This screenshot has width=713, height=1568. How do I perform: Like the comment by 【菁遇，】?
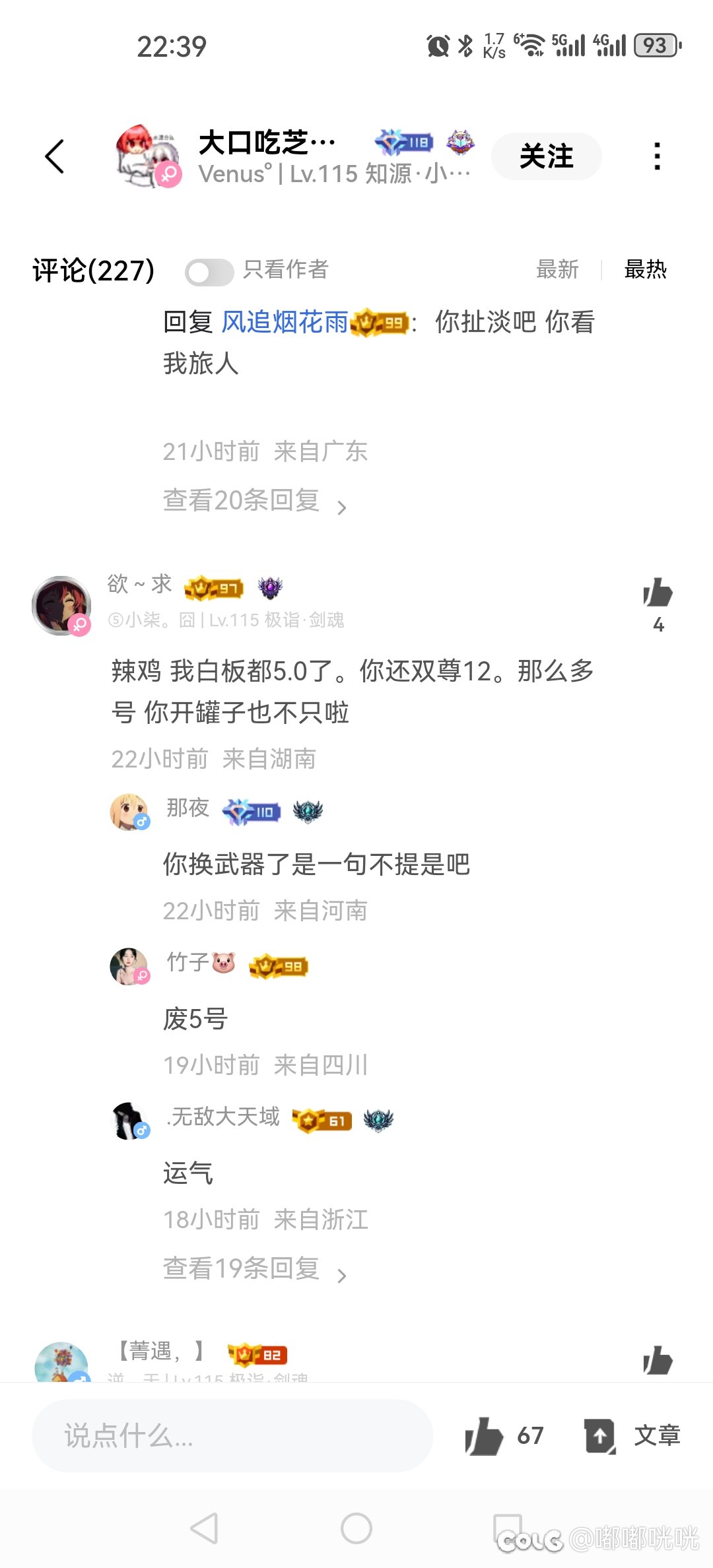click(658, 1361)
